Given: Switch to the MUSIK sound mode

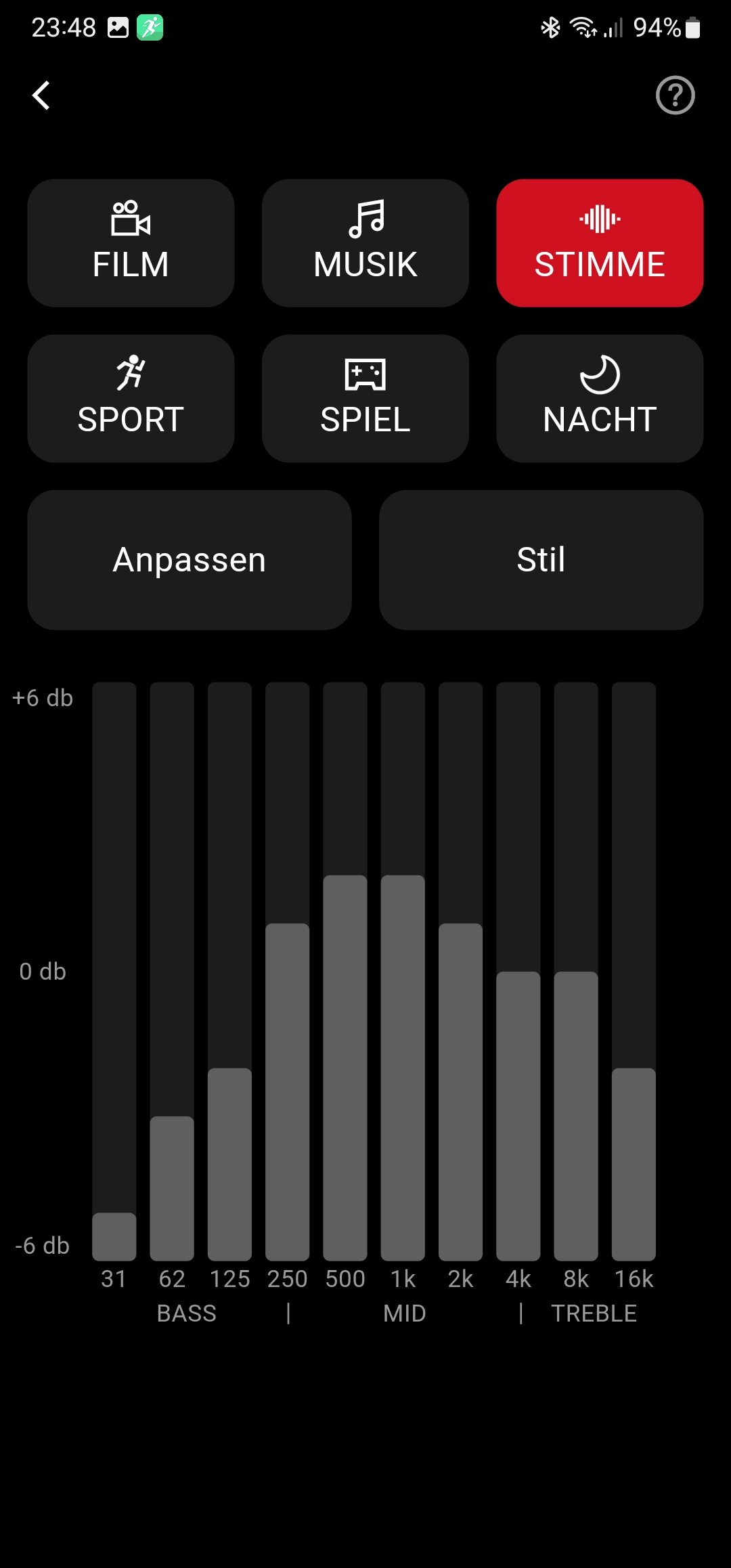Looking at the screenshot, I should tap(365, 243).
